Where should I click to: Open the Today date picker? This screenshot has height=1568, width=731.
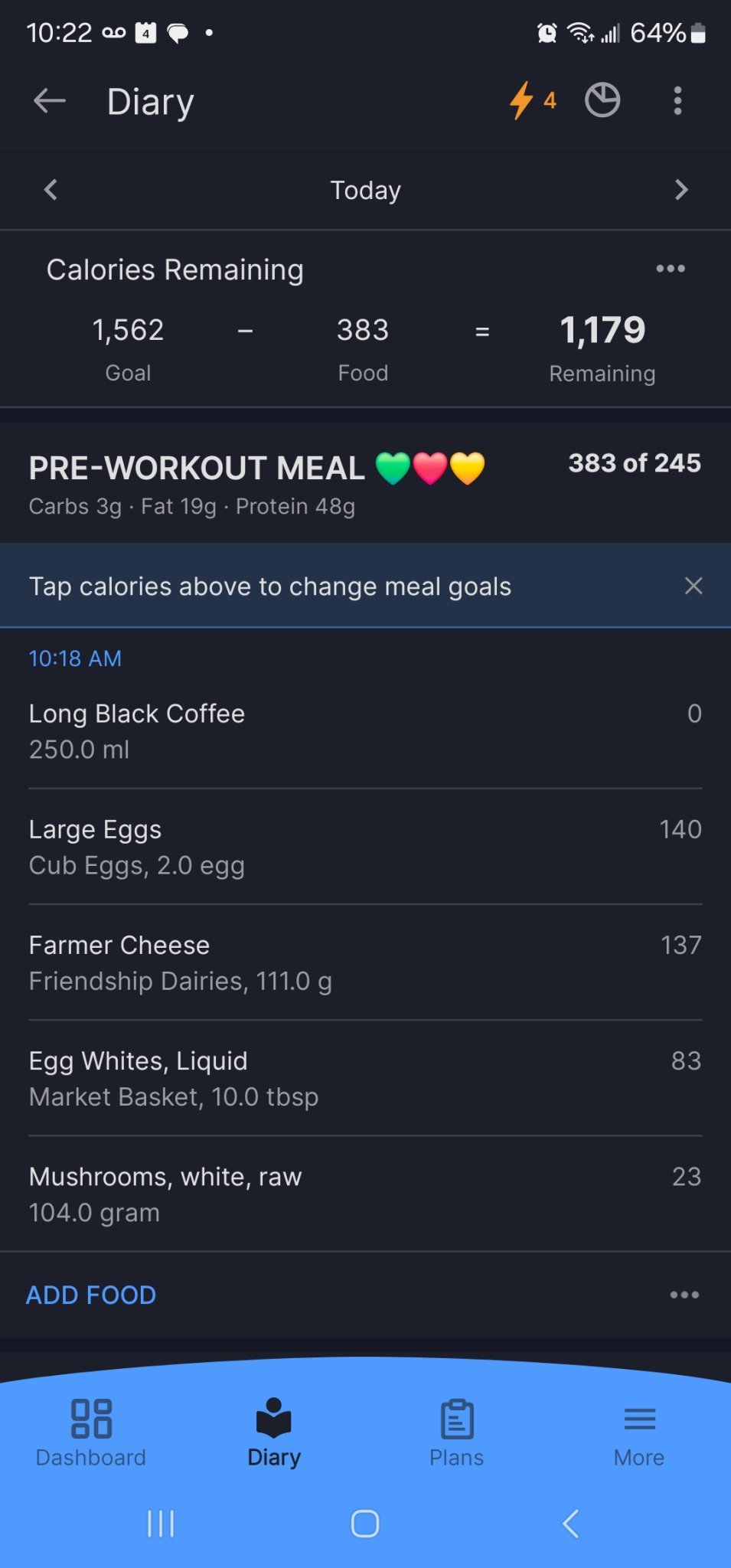(365, 190)
